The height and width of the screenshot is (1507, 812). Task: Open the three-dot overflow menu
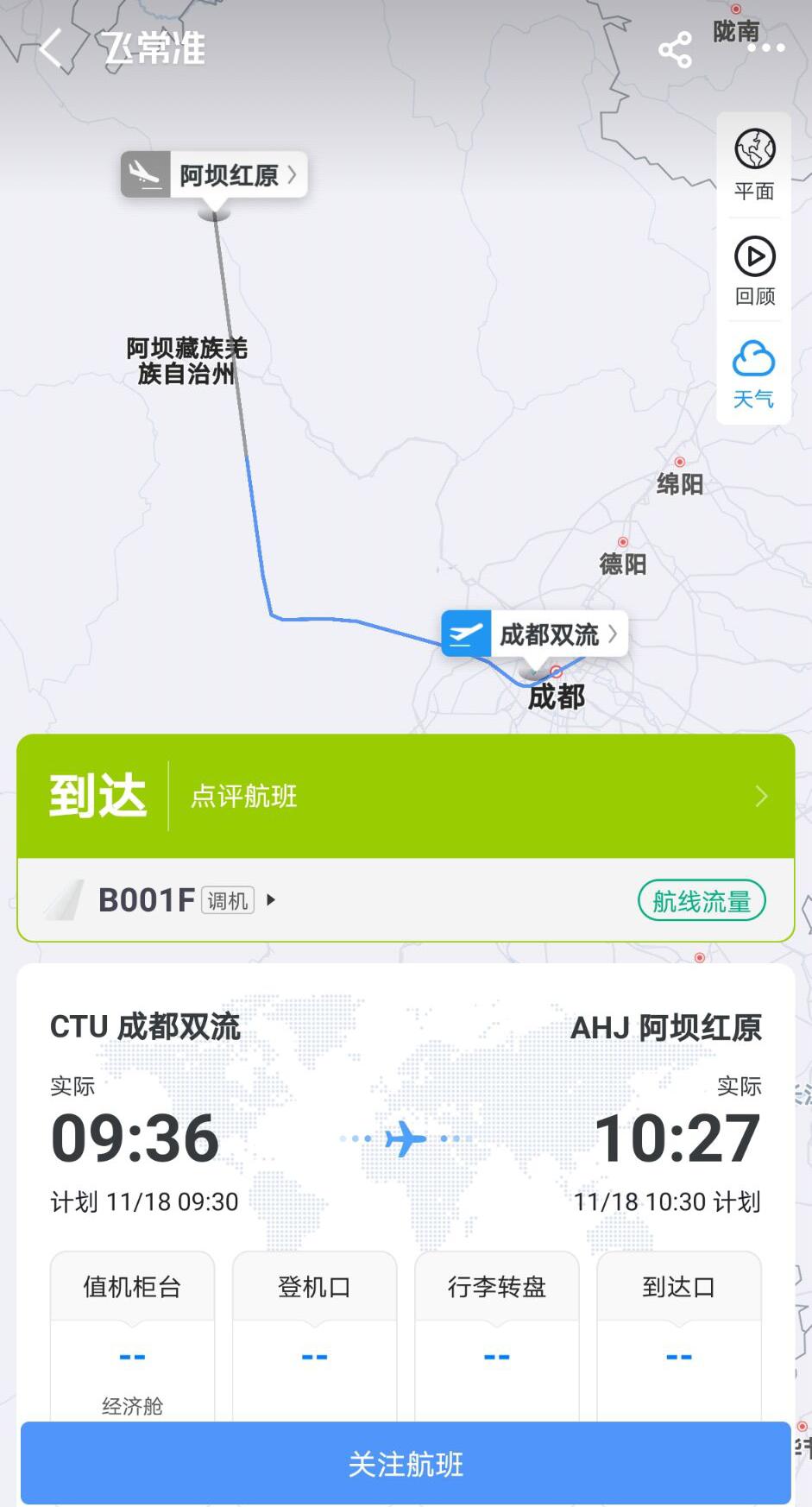765,48
